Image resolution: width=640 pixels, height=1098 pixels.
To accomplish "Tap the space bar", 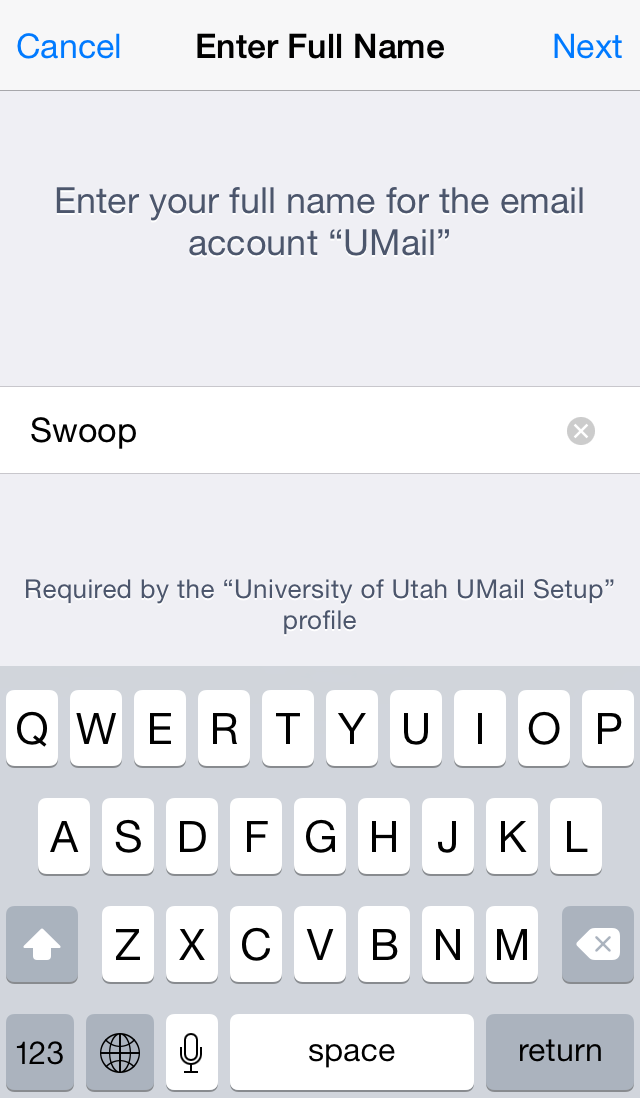I will (x=352, y=1052).
